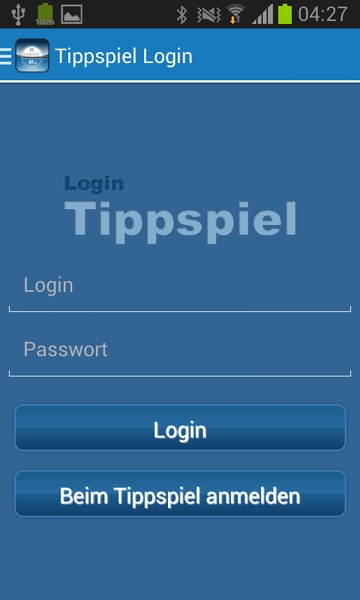Select Beim Tippspiel anmelden
Screen dimensions: 360x600
click(180, 494)
